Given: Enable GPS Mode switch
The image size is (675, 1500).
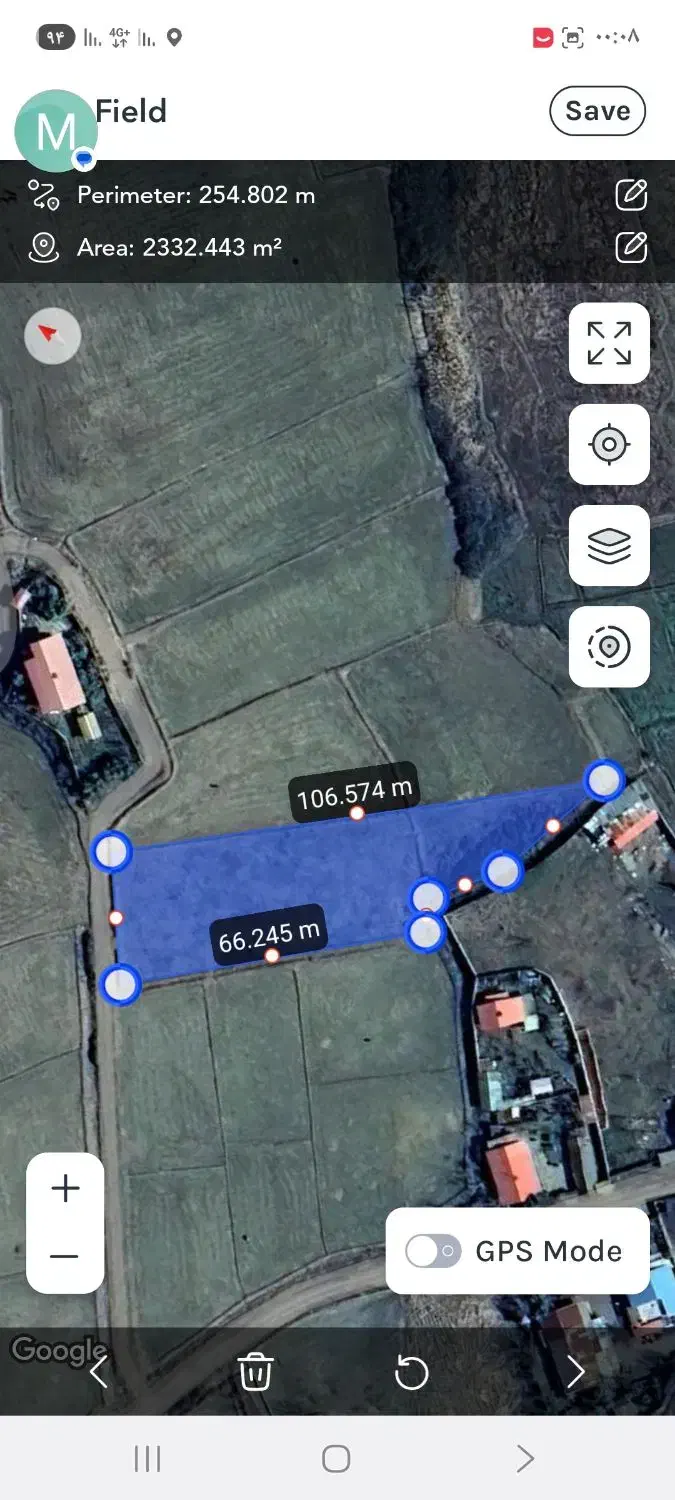Looking at the screenshot, I should click(x=433, y=1251).
